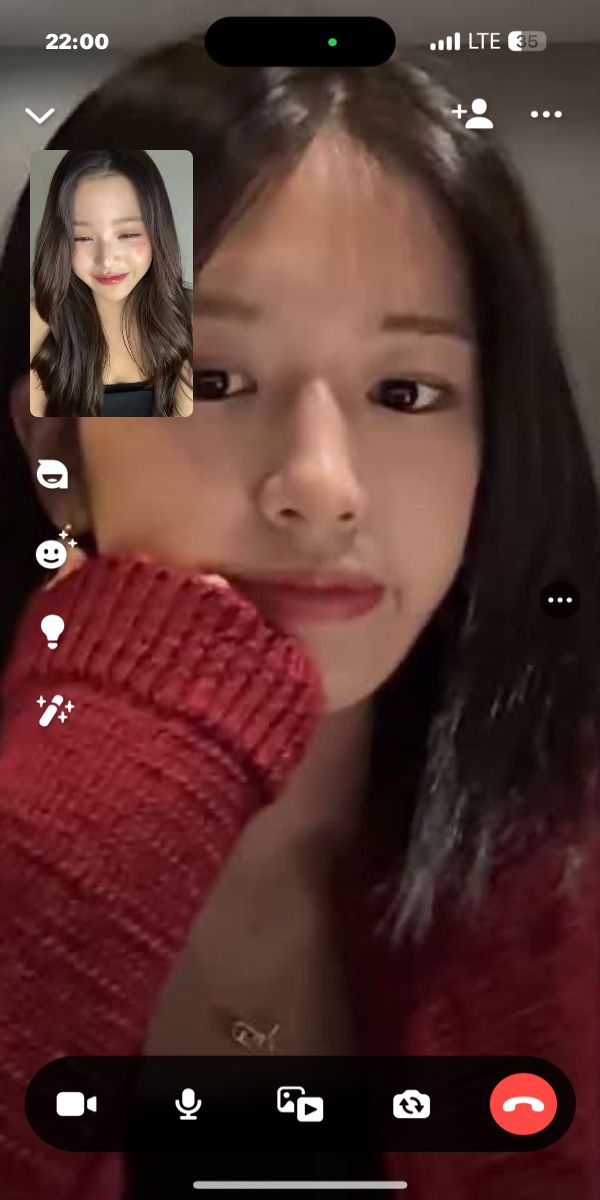Add a participant to the call
This screenshot has width=600, height=1200.
pos(472,114)
